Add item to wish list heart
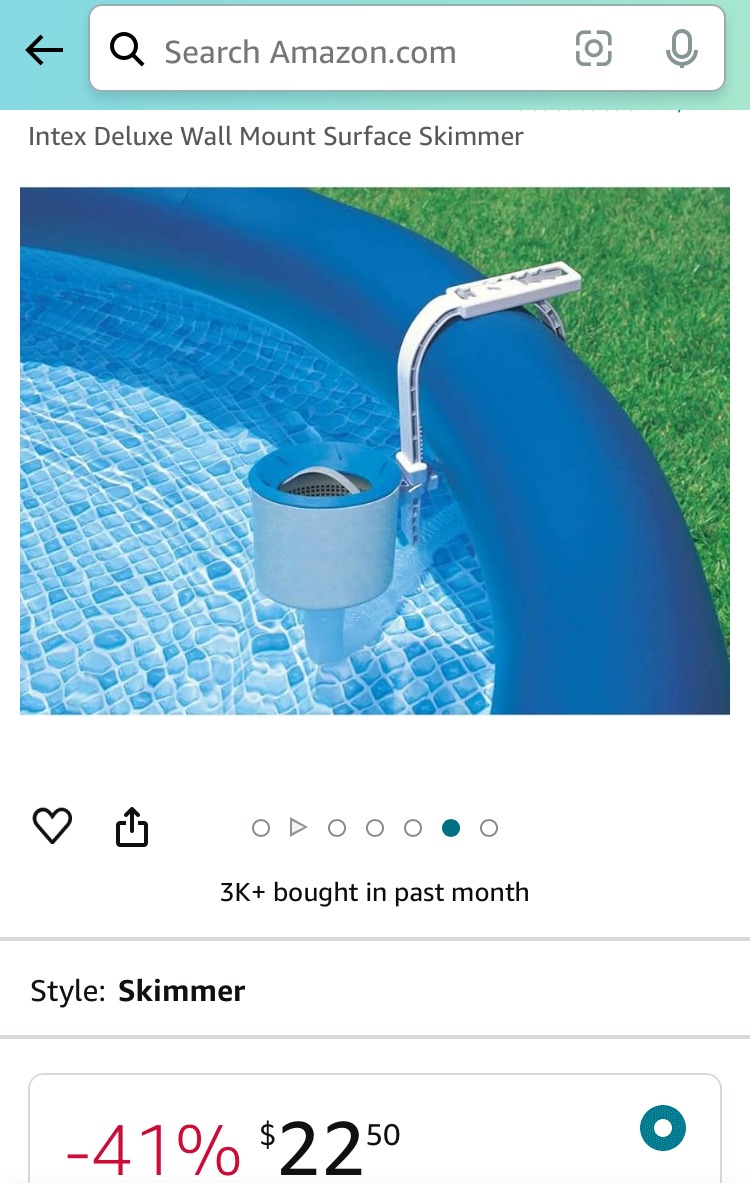 pos(52,826)
